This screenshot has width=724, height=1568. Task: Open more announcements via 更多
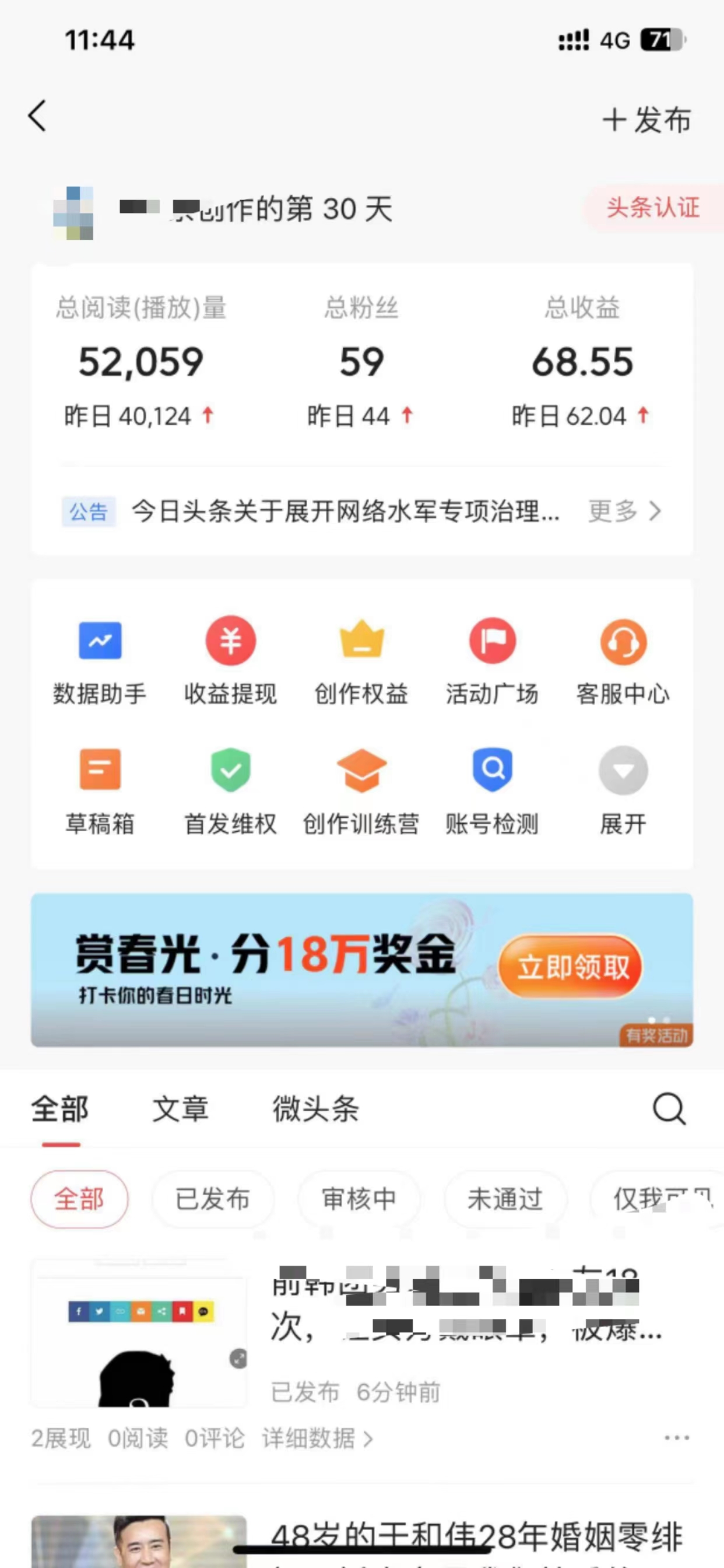coord(624,510)
